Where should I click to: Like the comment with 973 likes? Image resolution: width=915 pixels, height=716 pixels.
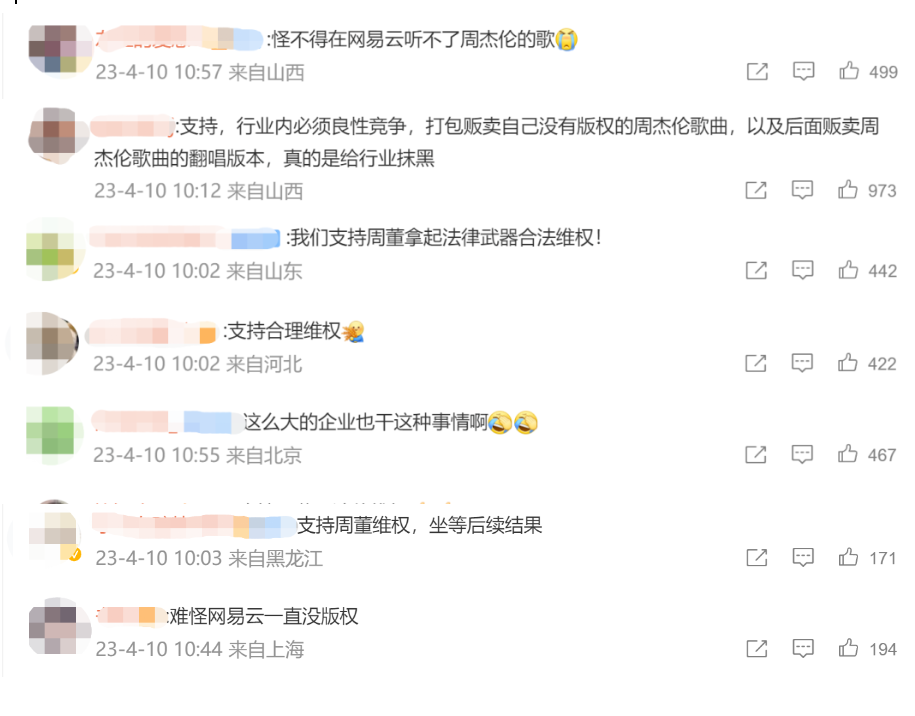(849, 190)
